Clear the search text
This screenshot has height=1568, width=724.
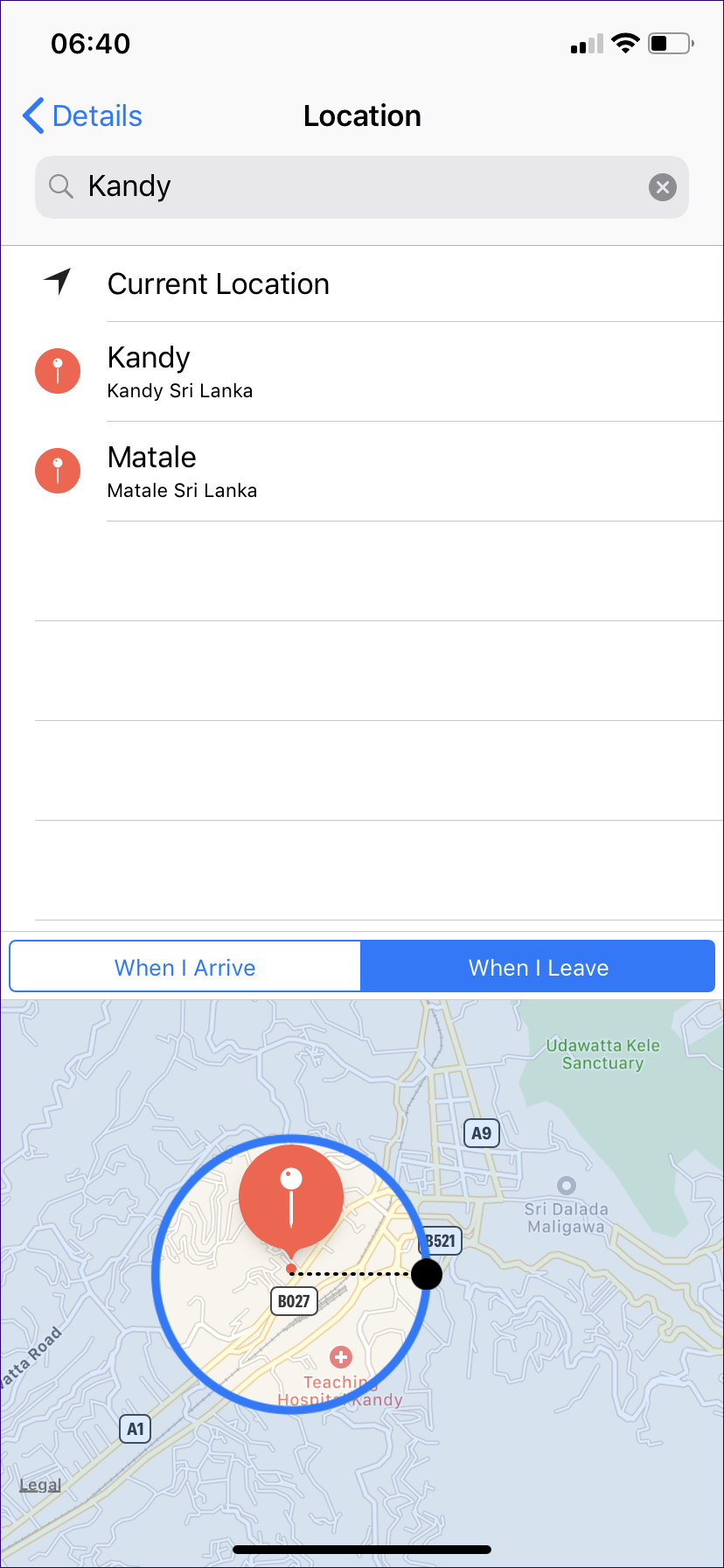coord(662,186)
